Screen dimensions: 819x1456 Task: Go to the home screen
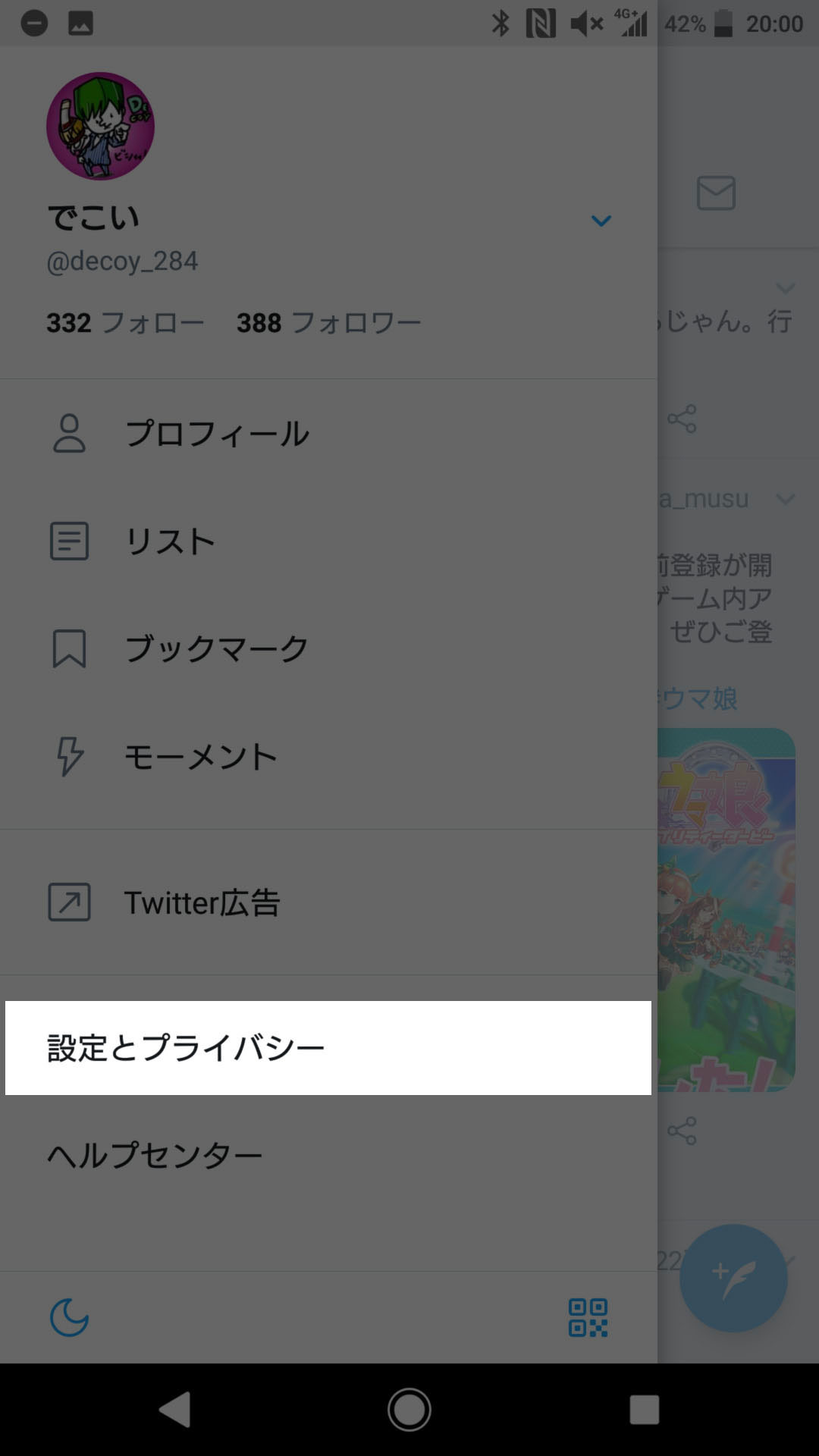tap(409, 1410)
